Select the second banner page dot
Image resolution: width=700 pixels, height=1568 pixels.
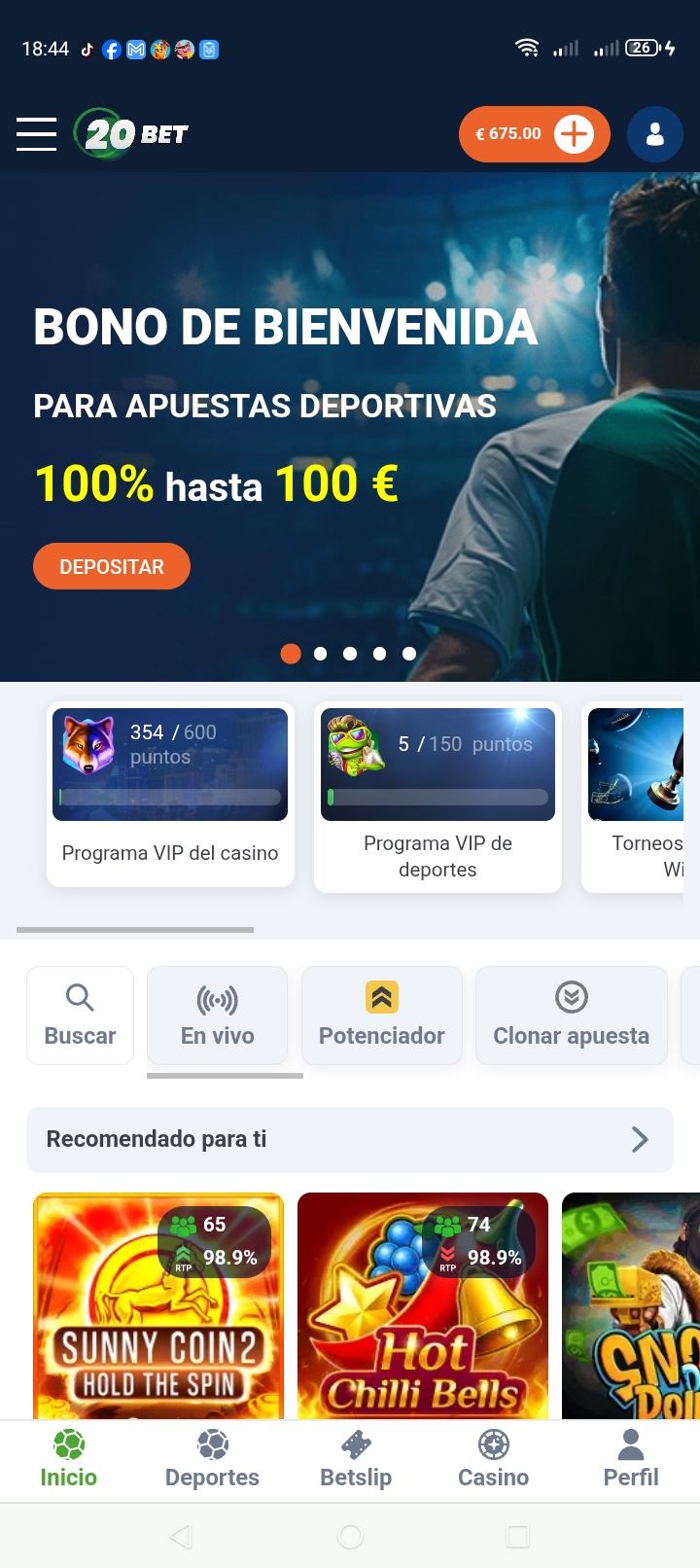[320, 654]
